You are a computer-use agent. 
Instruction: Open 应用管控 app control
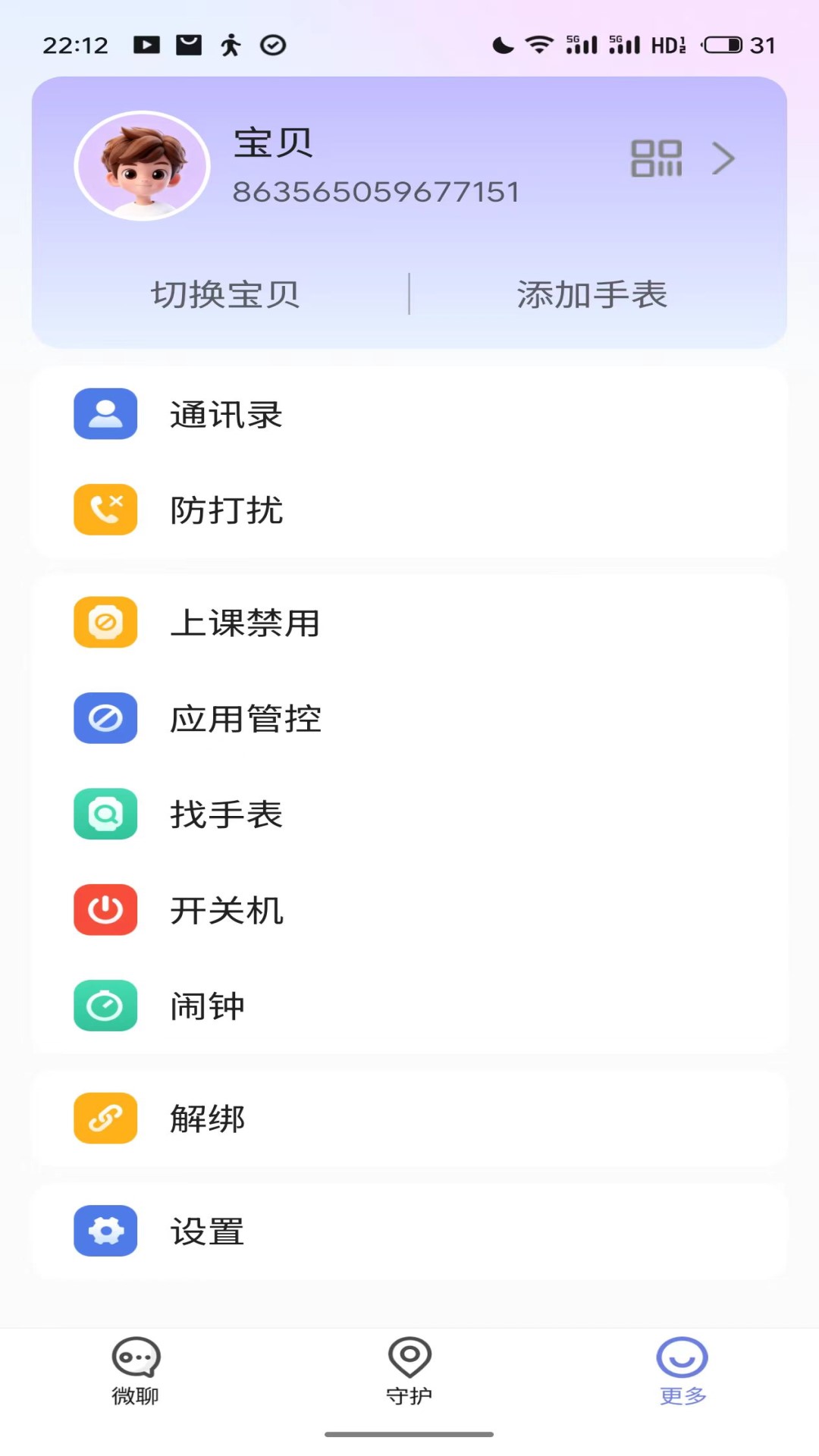(x=105, y=720)
